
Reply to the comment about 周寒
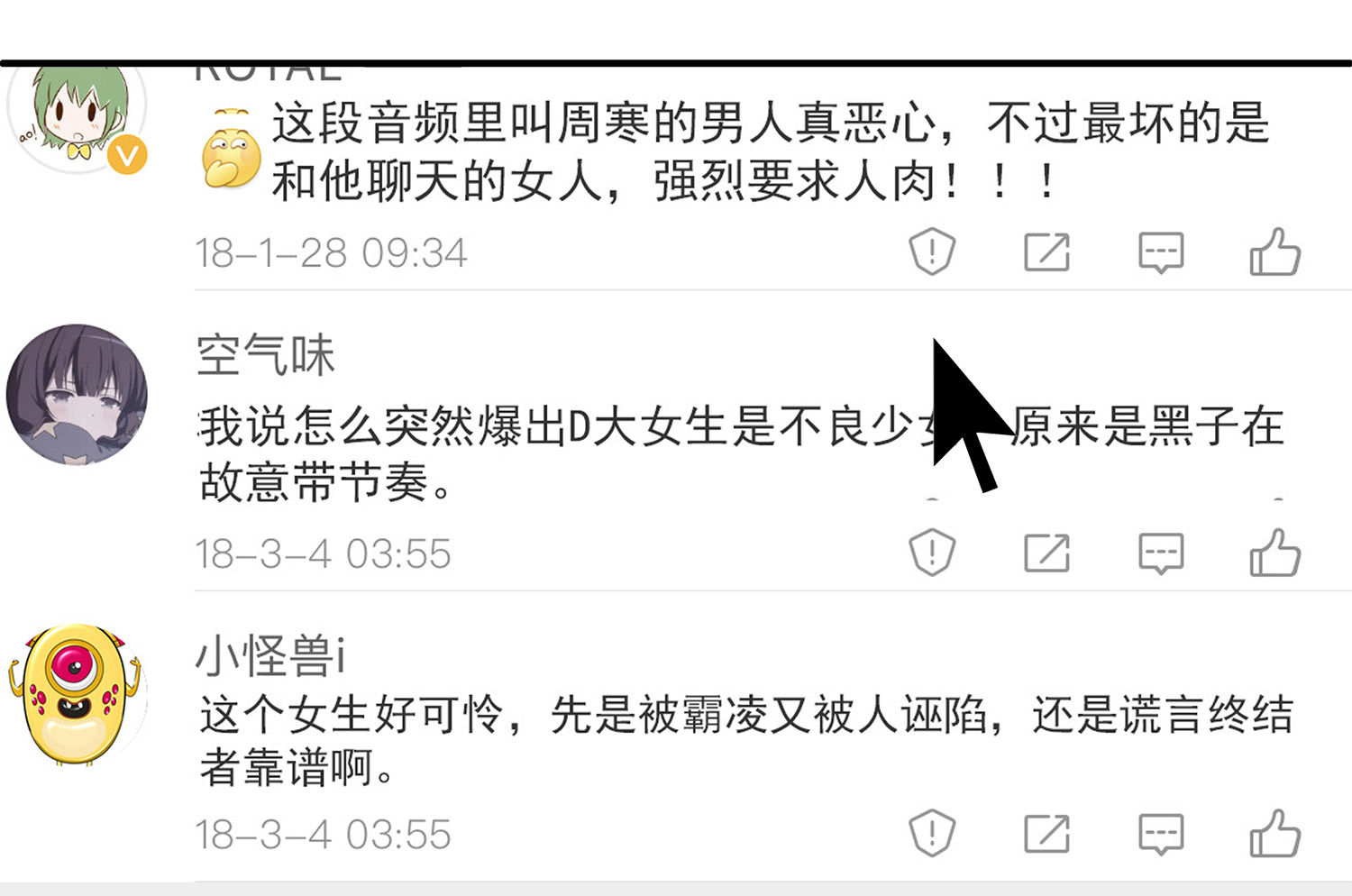(1161, 251)
